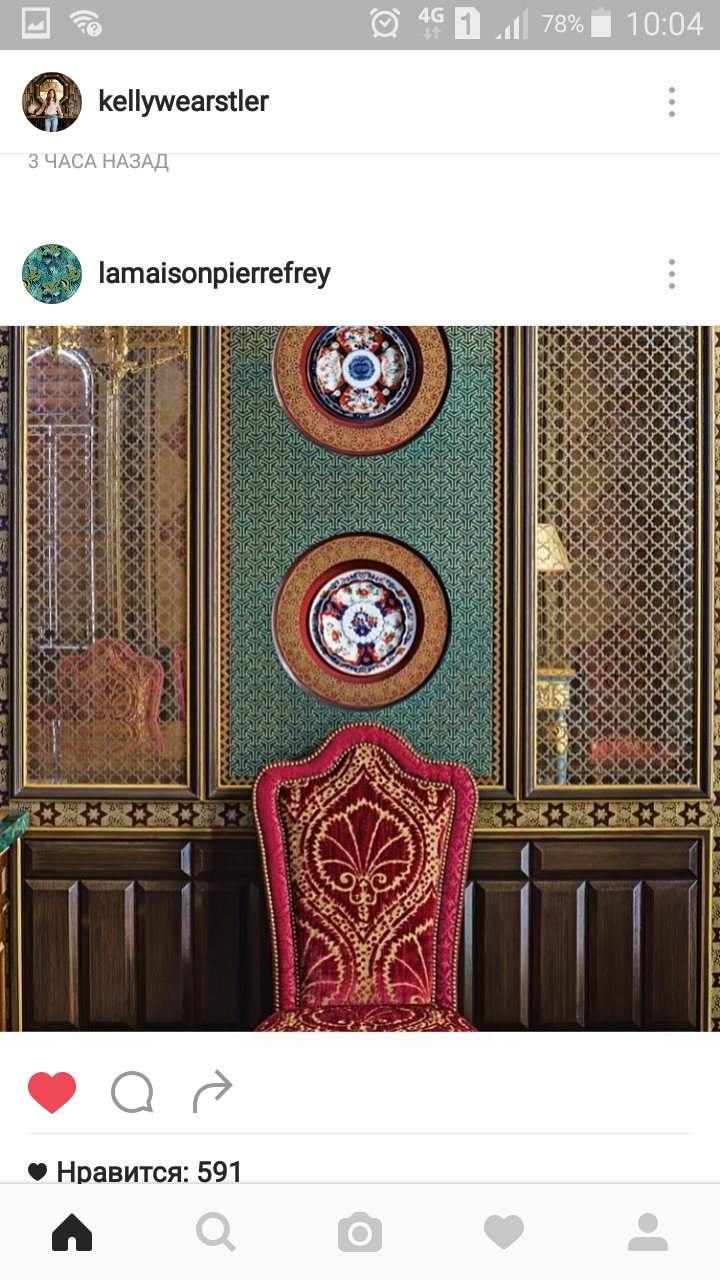Open the kellywearstler username link

pyautogui.click(x=183, y=101)
